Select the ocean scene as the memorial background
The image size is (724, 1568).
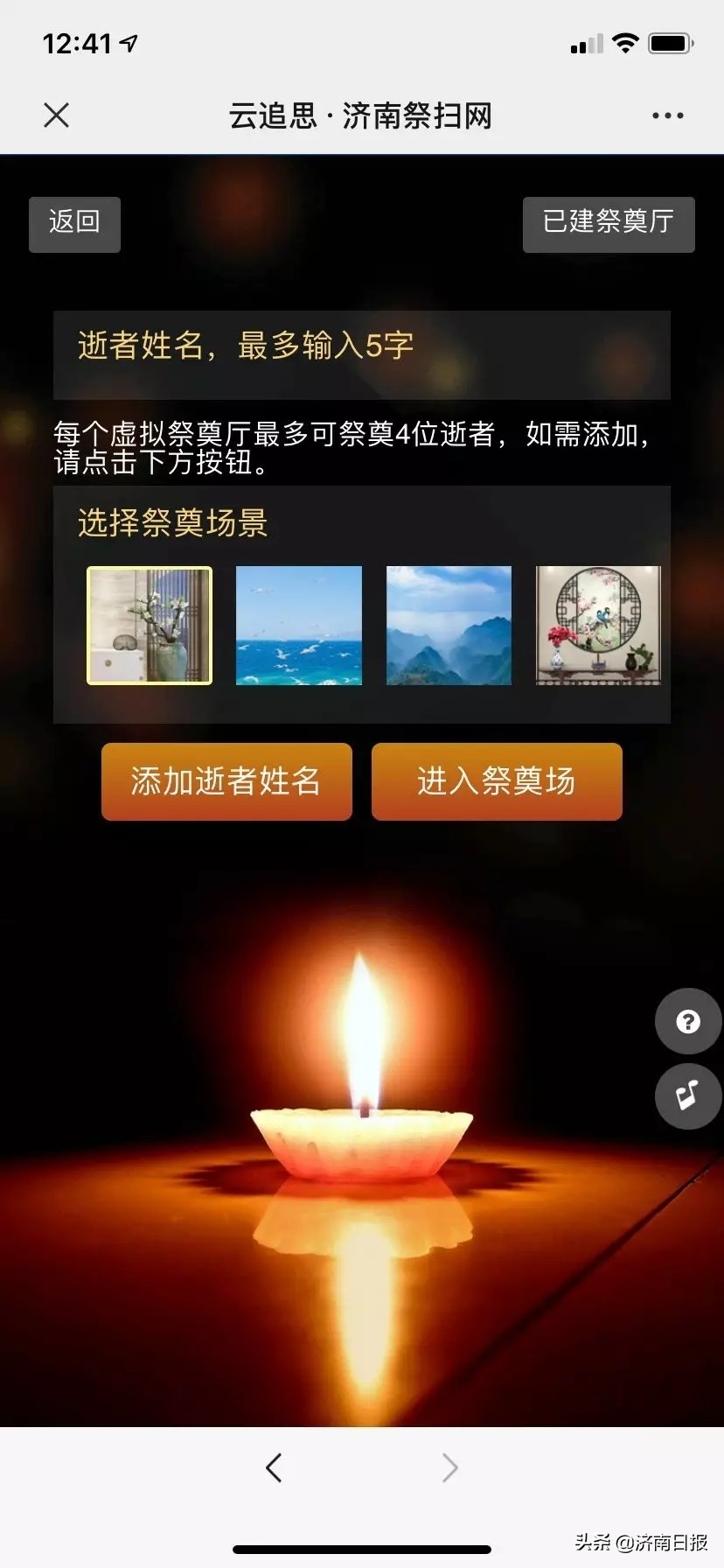tap(298, 626)
